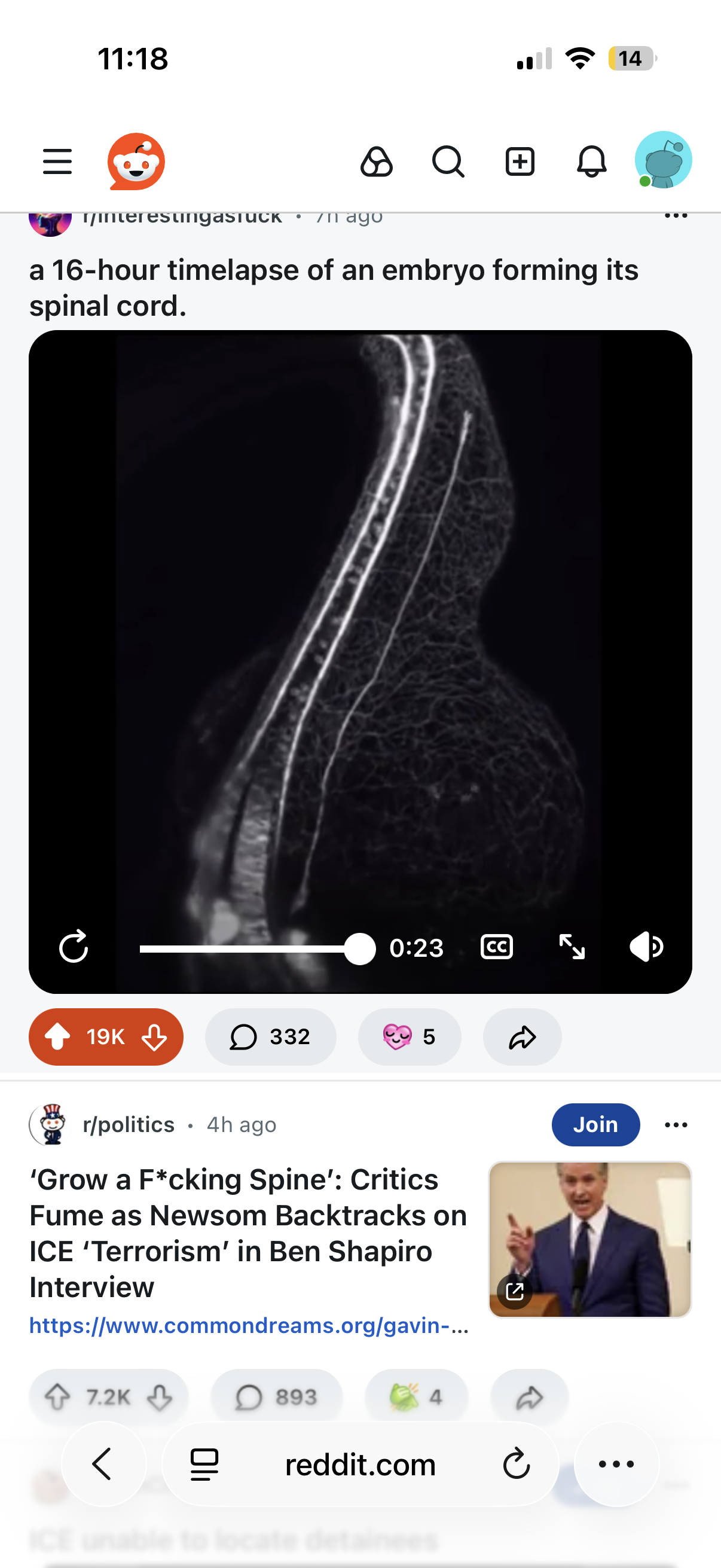This screenshot has height=1568, width=721.
Task: Share the embryo timelapse post
Action: pos(522,1036)
